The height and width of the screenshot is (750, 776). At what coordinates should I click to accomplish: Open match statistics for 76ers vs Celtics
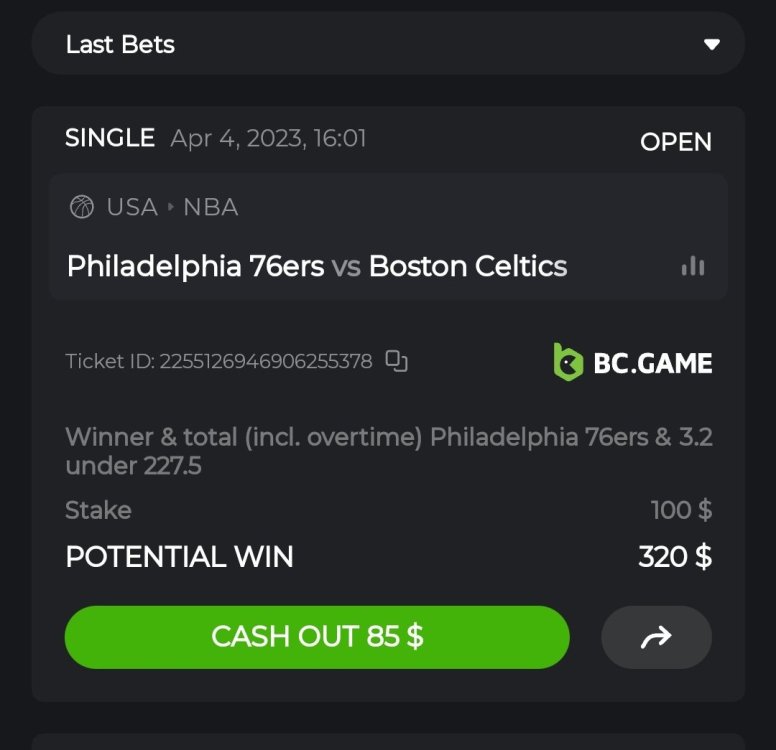(692, 266)
